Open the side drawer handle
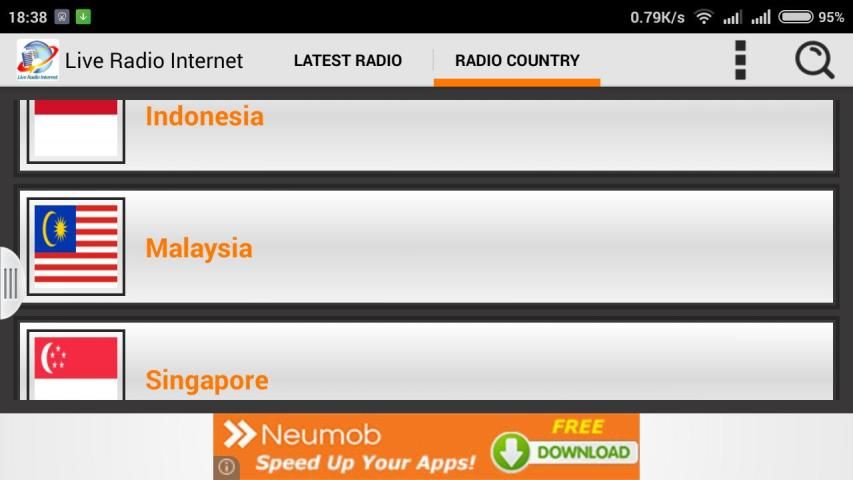 [x=10, y=283]
